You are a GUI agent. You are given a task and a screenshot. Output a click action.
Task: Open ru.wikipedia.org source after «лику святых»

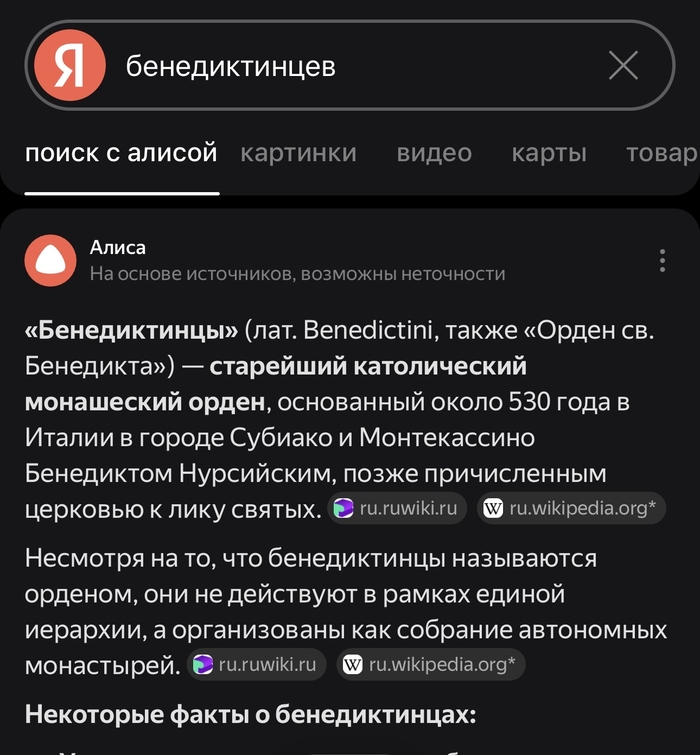(571, 509)
